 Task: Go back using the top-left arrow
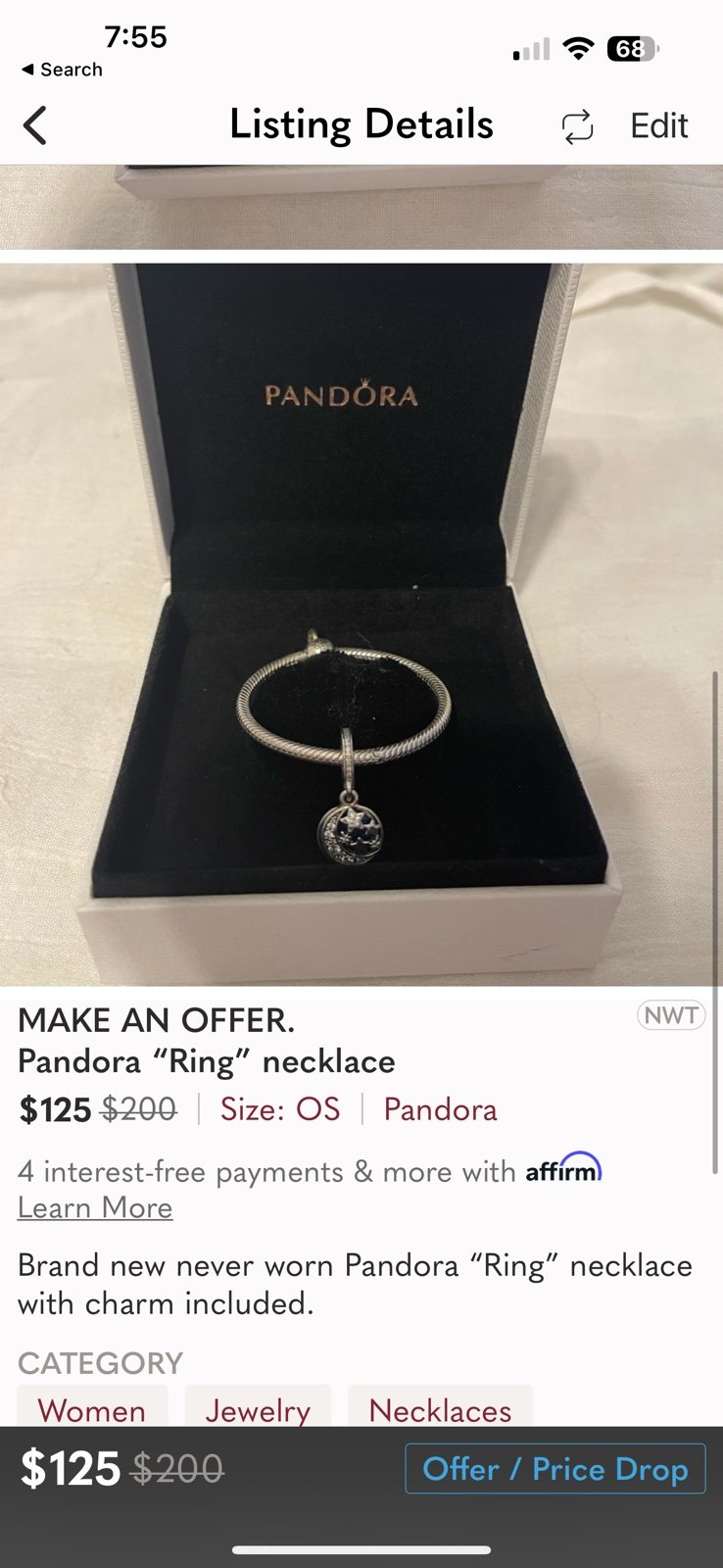pyautogui.click(x=34, y=125)
